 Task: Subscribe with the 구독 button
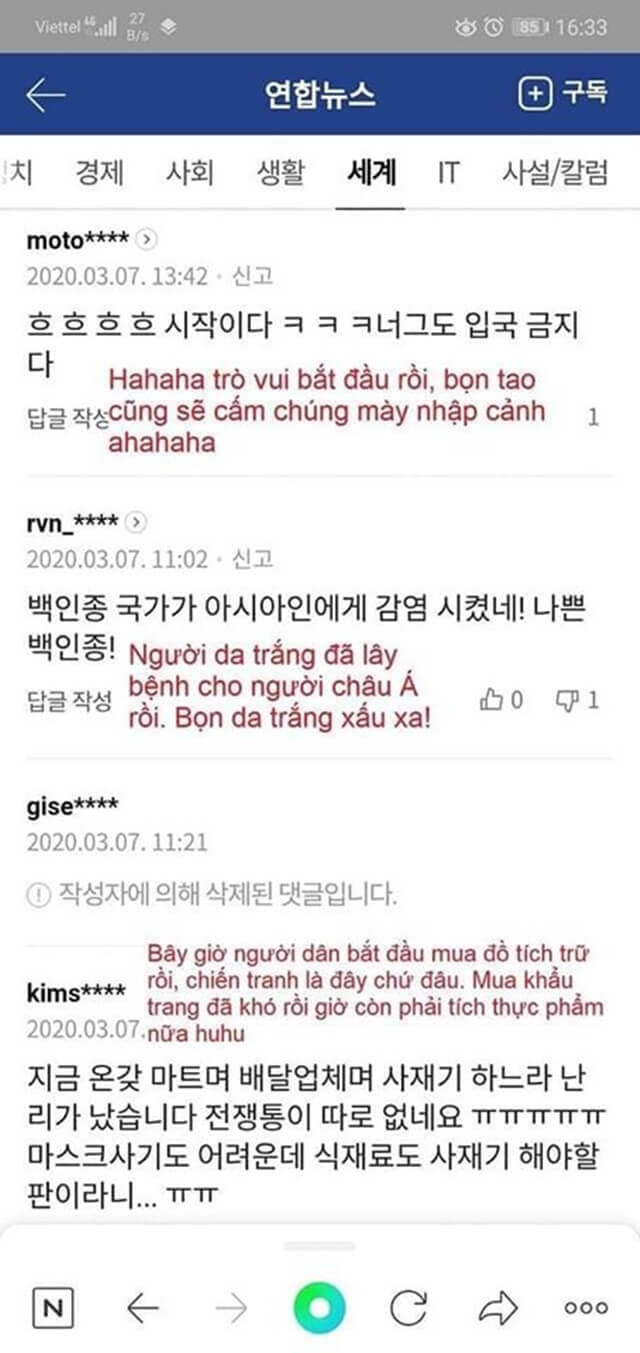pyautogui.click(x=563, y=94)
